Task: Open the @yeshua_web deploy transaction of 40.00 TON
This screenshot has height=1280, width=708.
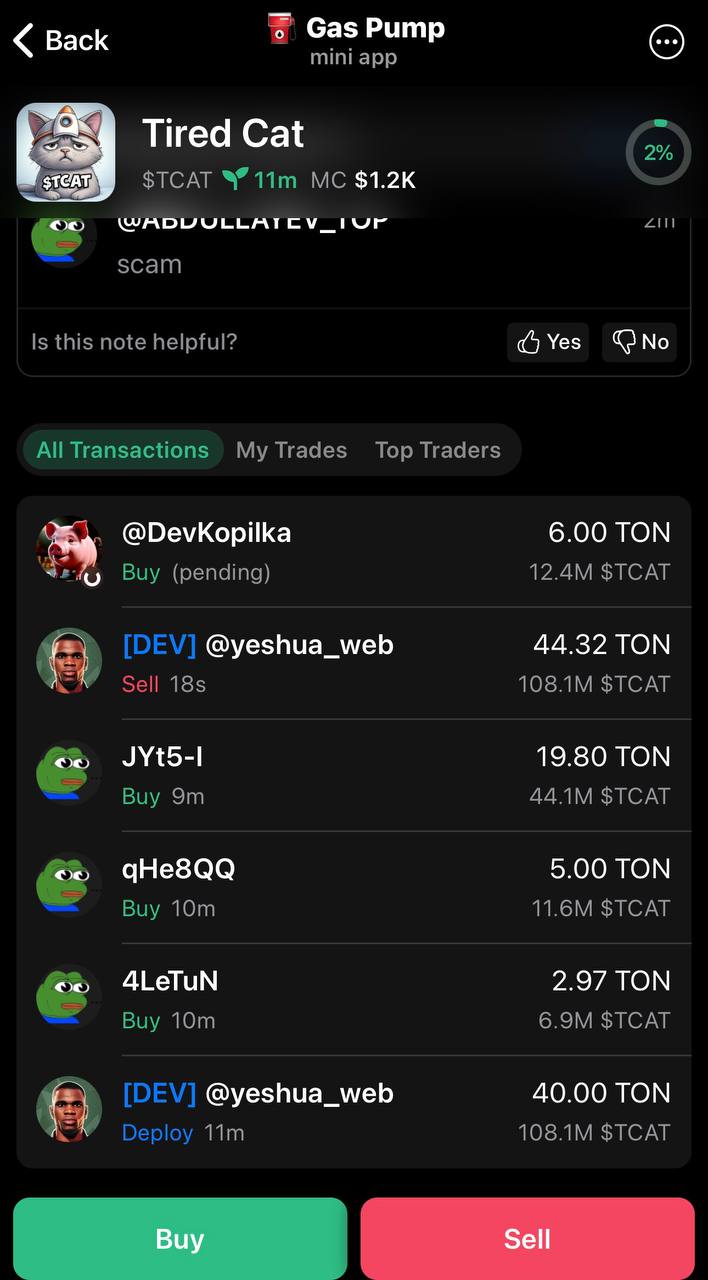Action: [x=354, y=1111]
